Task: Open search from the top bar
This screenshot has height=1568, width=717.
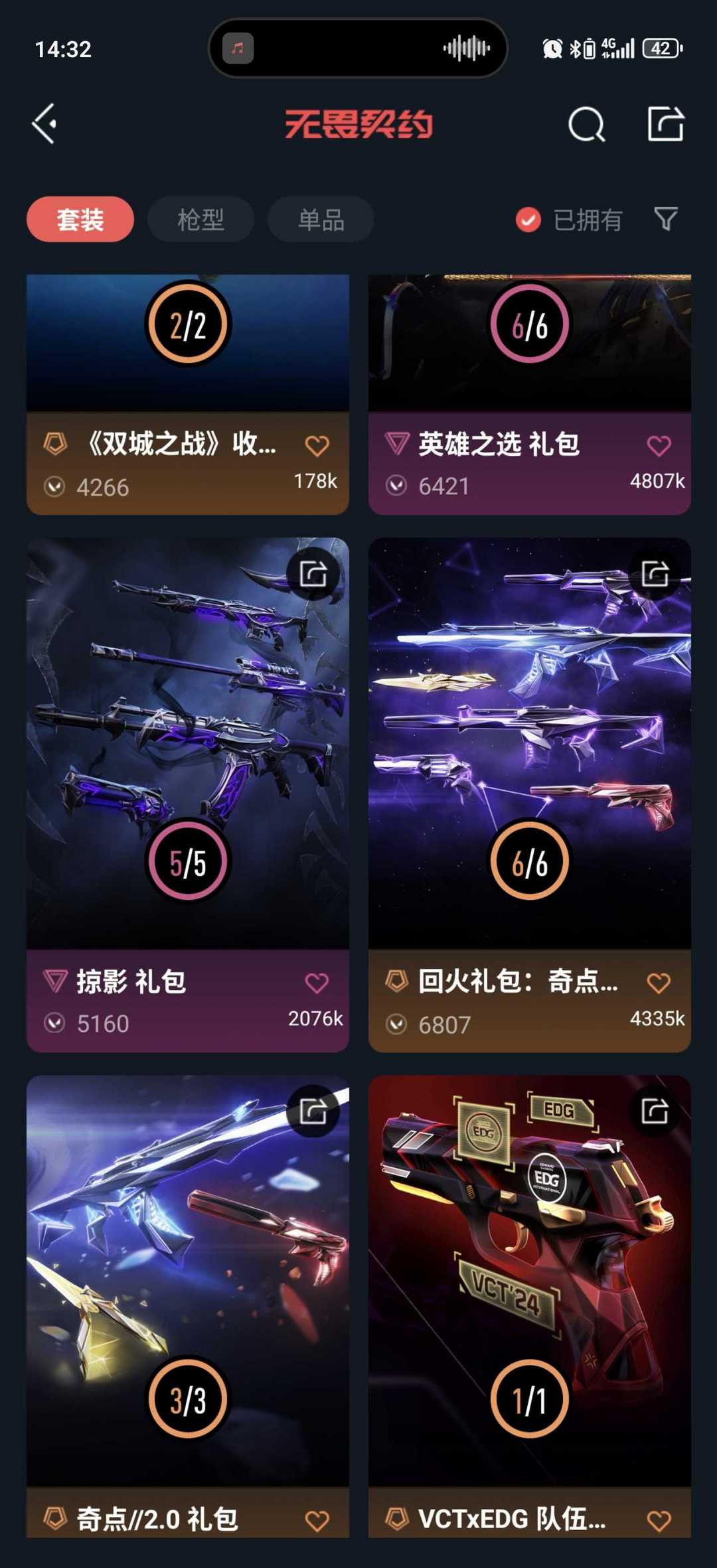Action: click(x=587, y=123)
